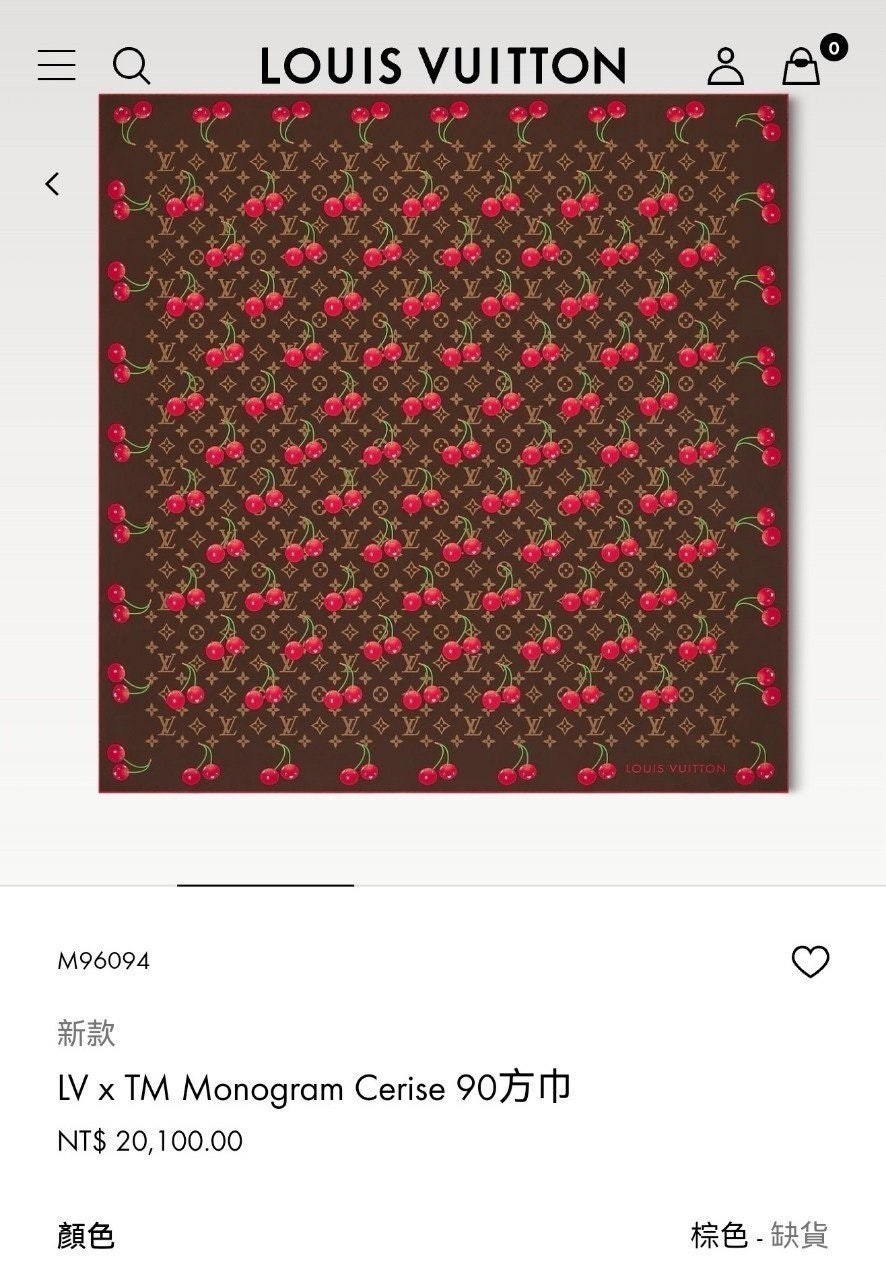Show the previous product image

[x=53, y=184]
